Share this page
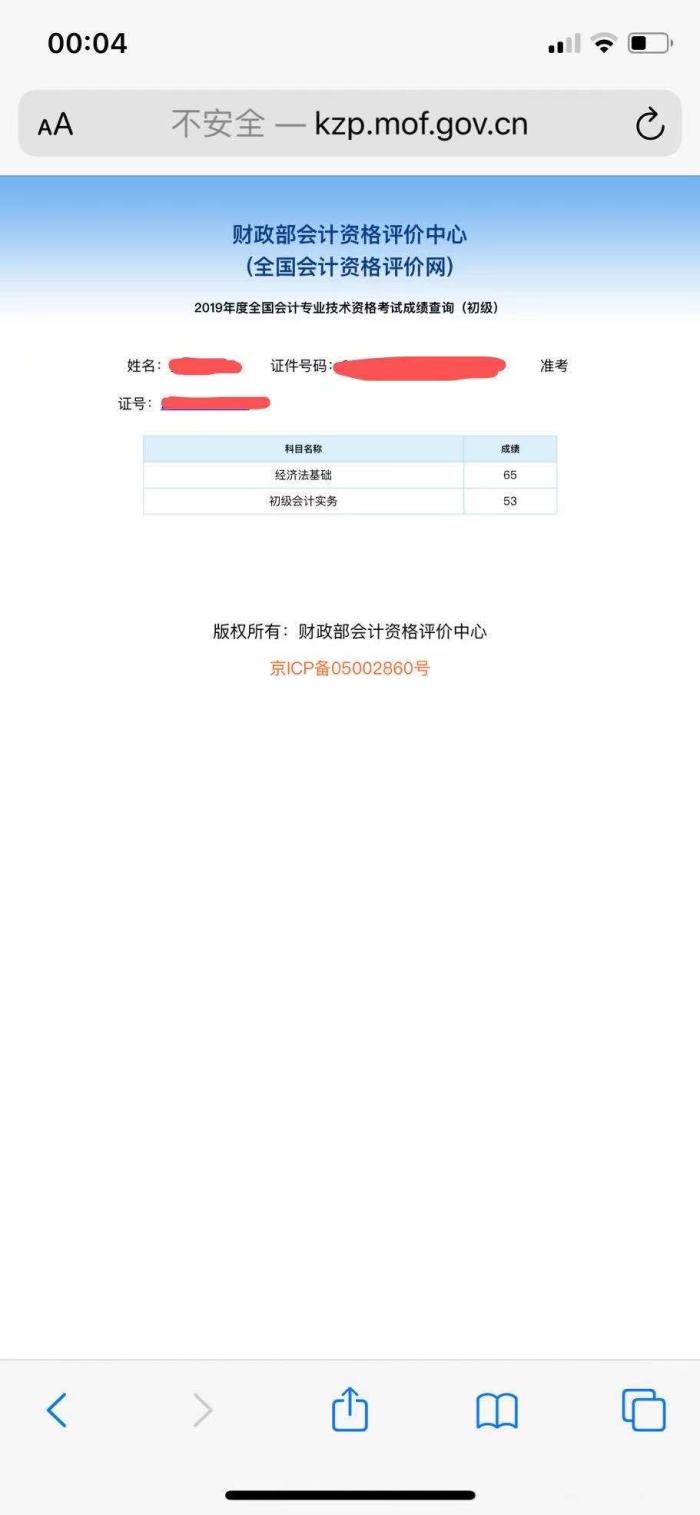 coord(350,1410)
